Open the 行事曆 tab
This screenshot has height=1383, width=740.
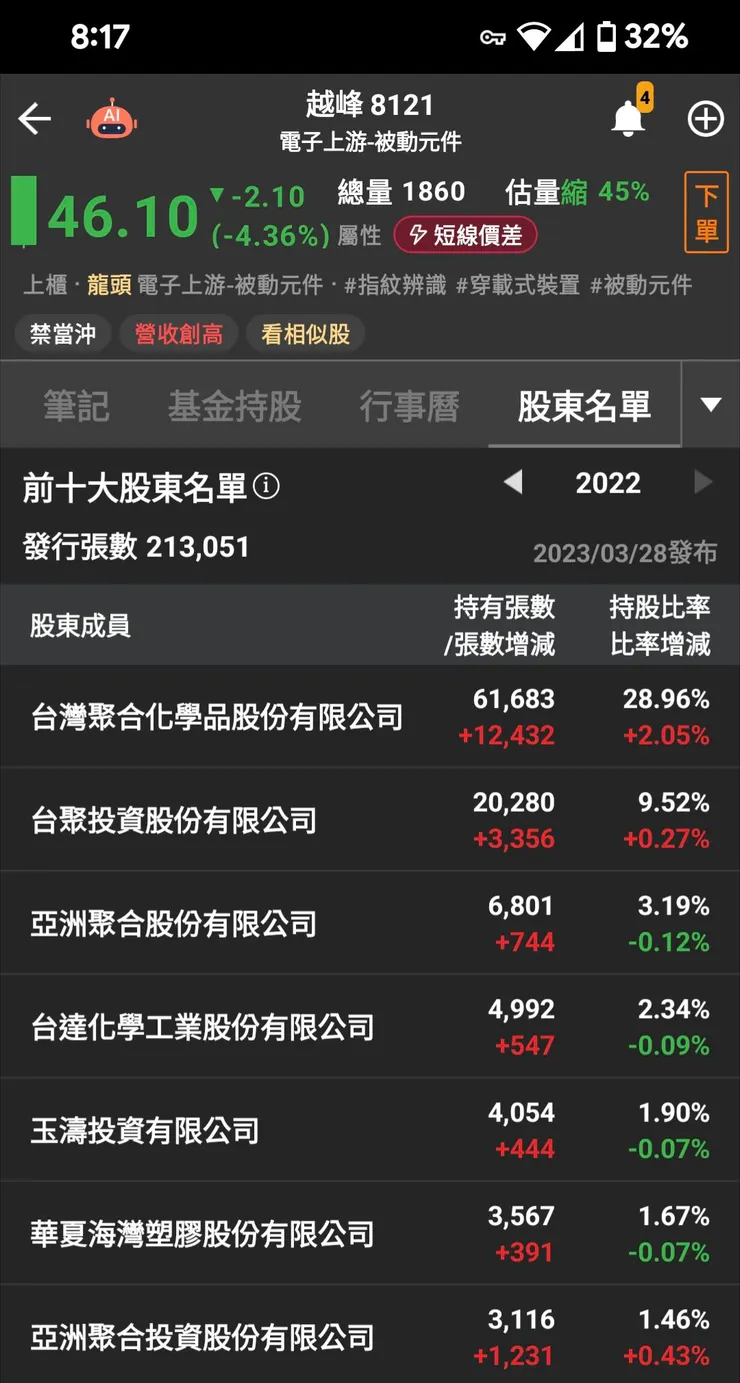(410, 405)
